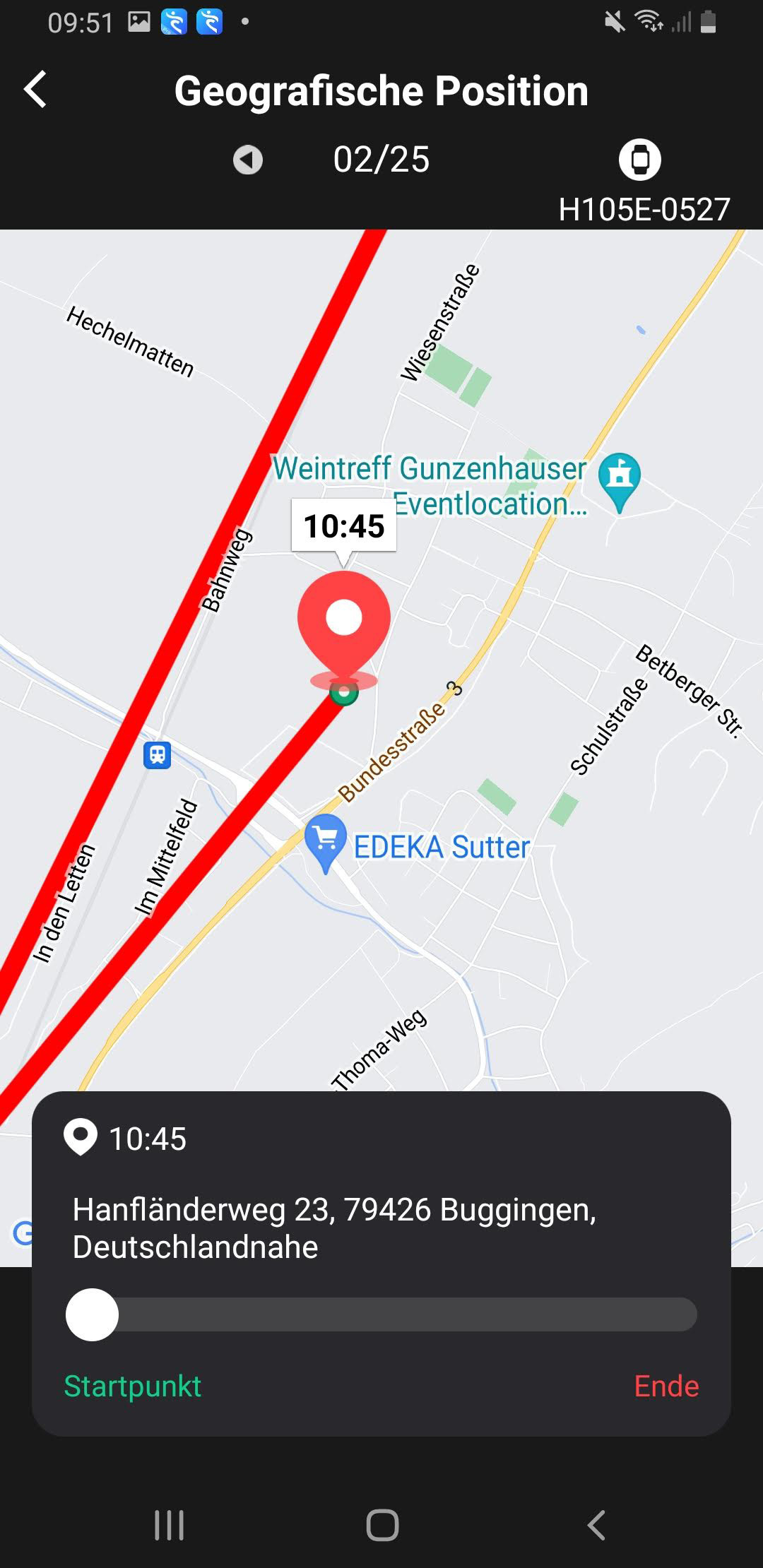763x1568 pixels.
Task: Tap the route timeline slider handle
Action: (x=92, y=1315)
